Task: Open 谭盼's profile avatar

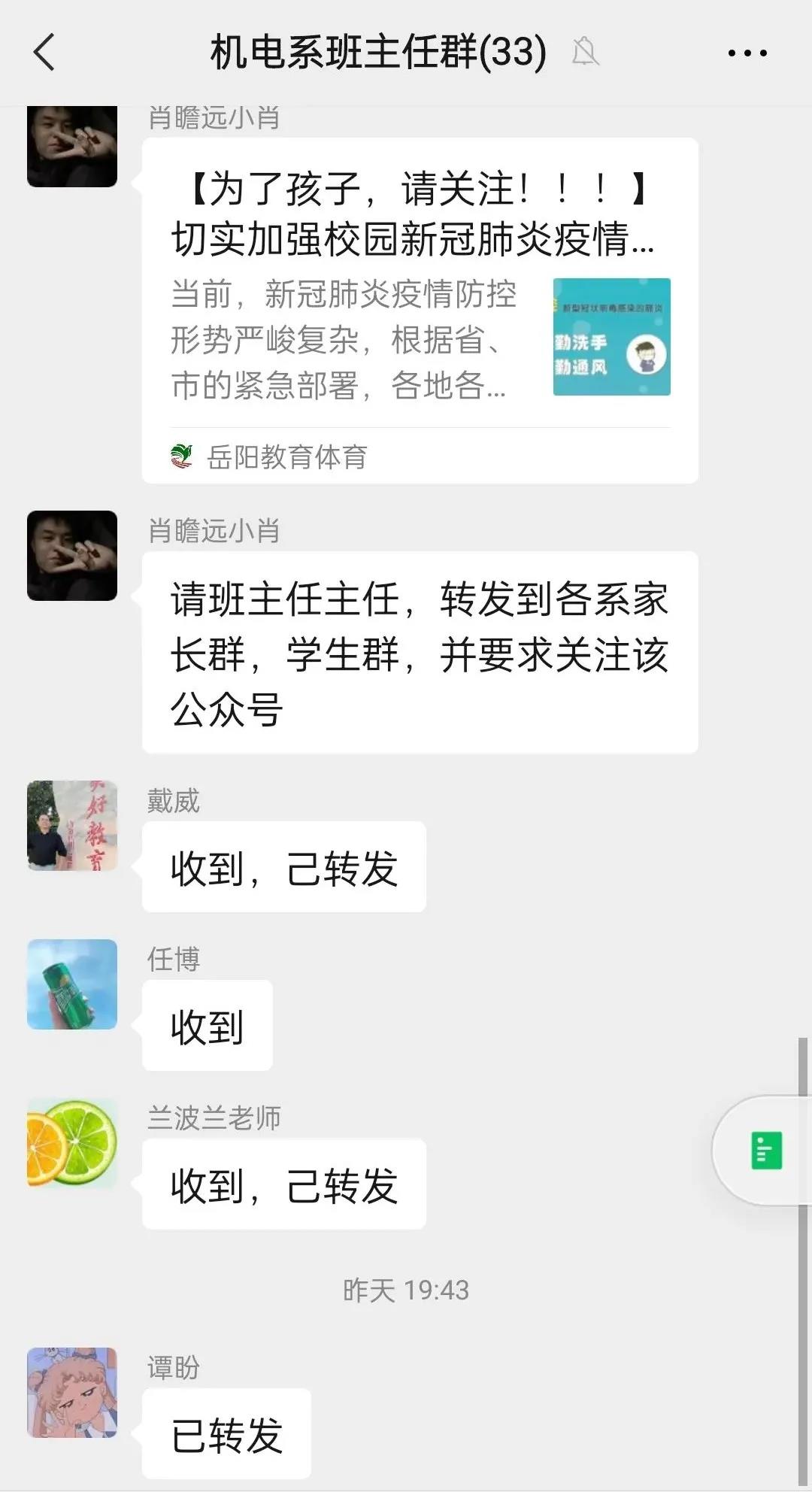Action: [72, 1392]
